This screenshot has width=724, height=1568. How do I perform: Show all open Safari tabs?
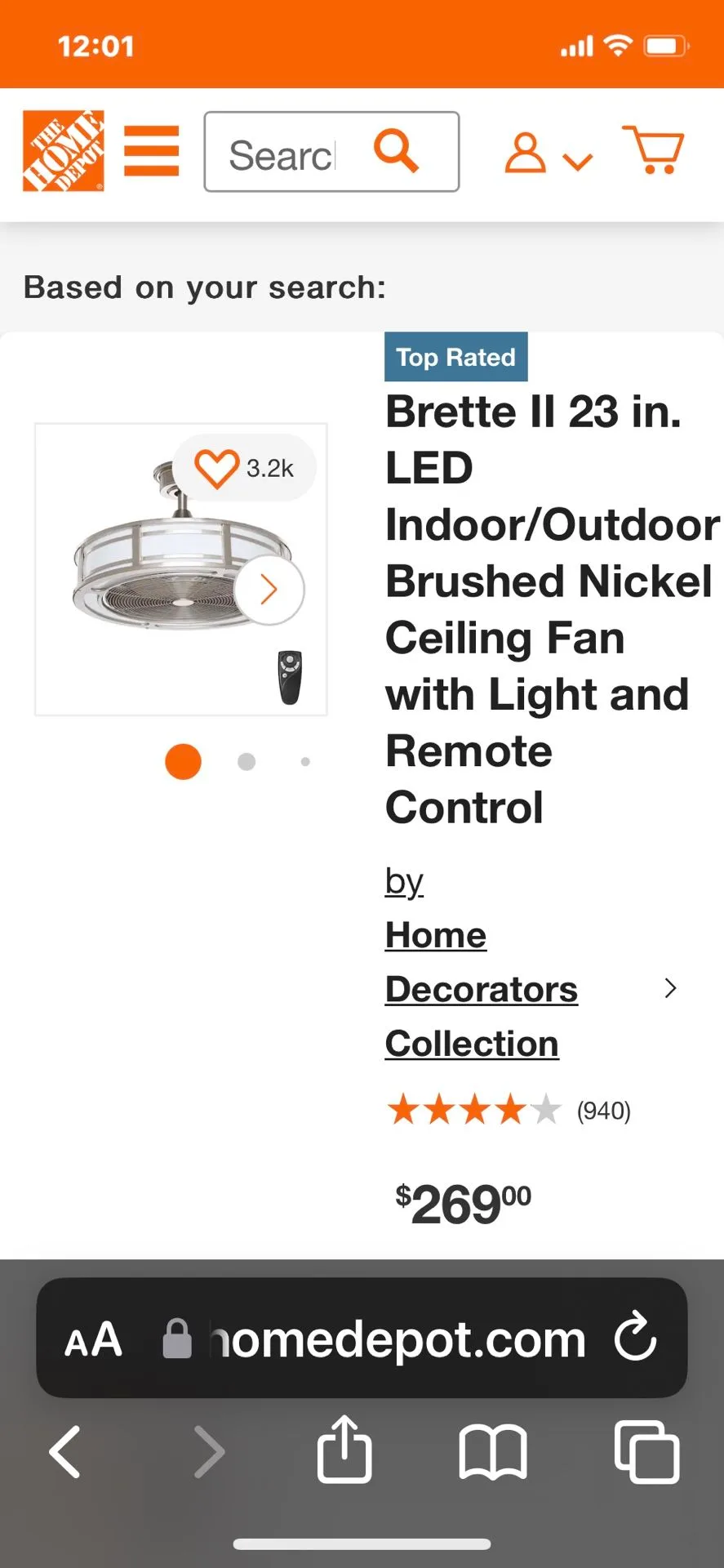tap(646, 1452)
